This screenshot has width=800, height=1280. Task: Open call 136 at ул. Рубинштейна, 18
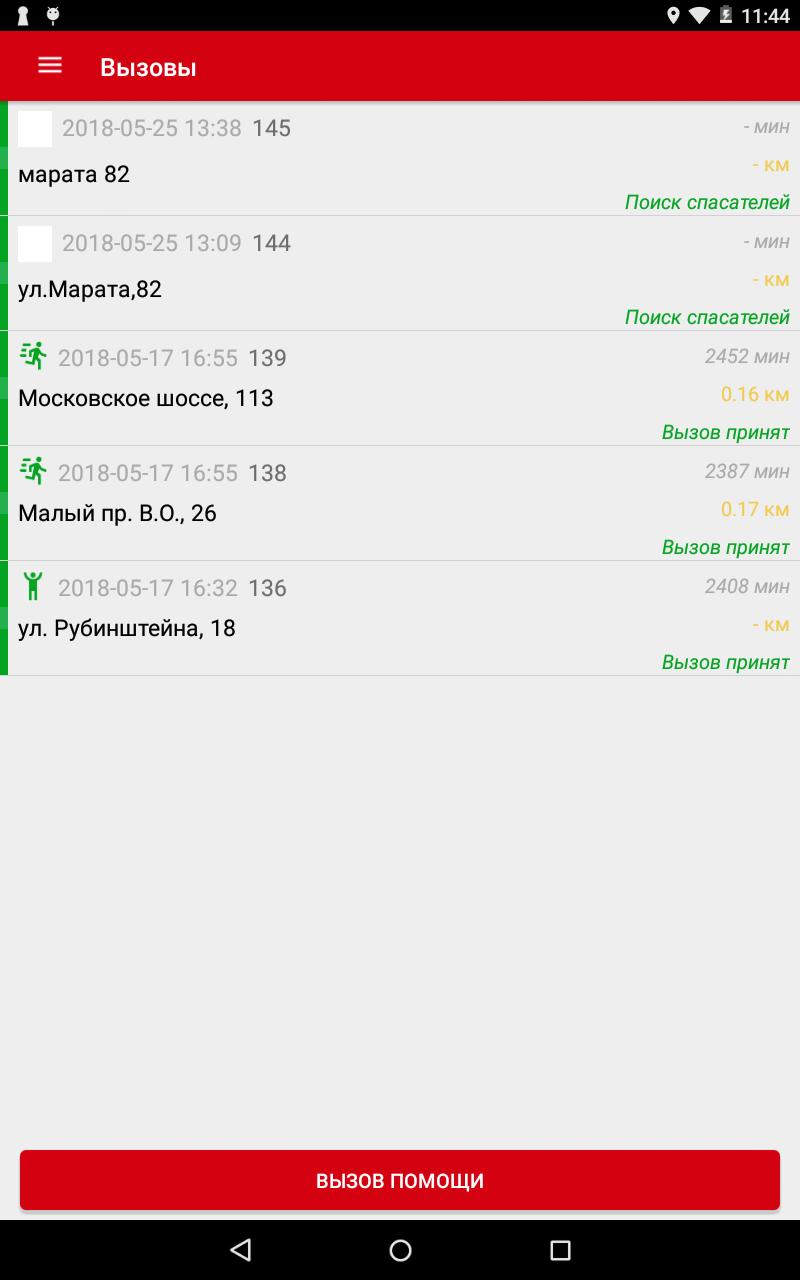click(400, 619)
